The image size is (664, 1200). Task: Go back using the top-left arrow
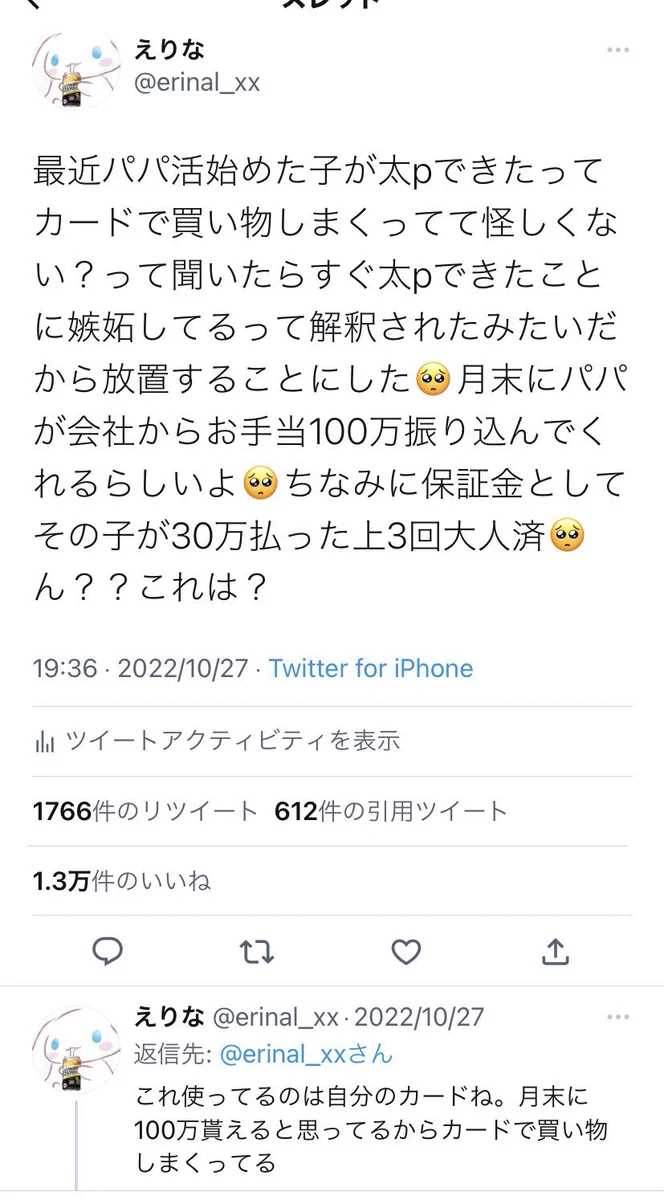pos(38,4)
